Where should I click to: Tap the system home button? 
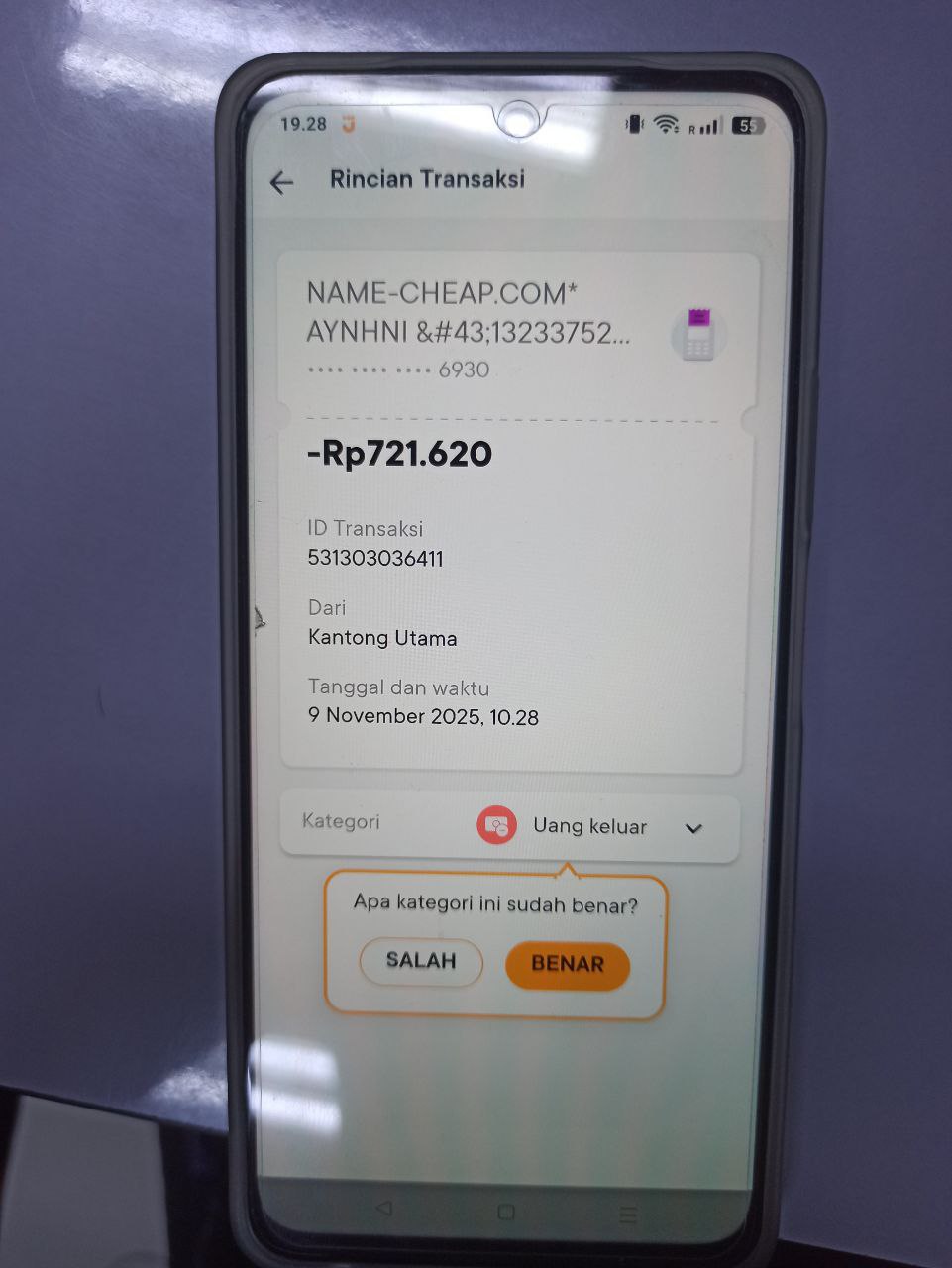coord(506,1212)
